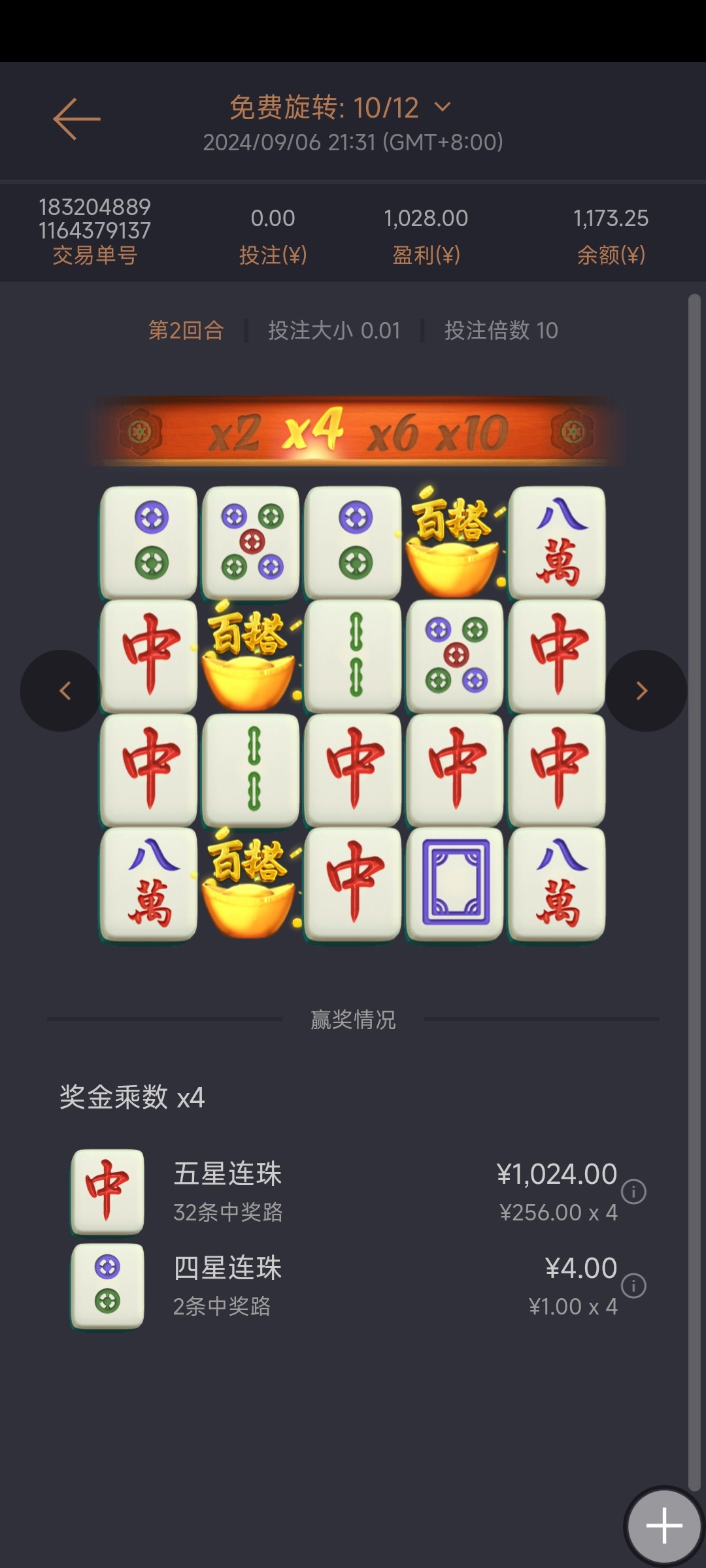Tap the floating plus button
The height and width of the screenshot is (1568, 706).
[x=664, y=1526]
